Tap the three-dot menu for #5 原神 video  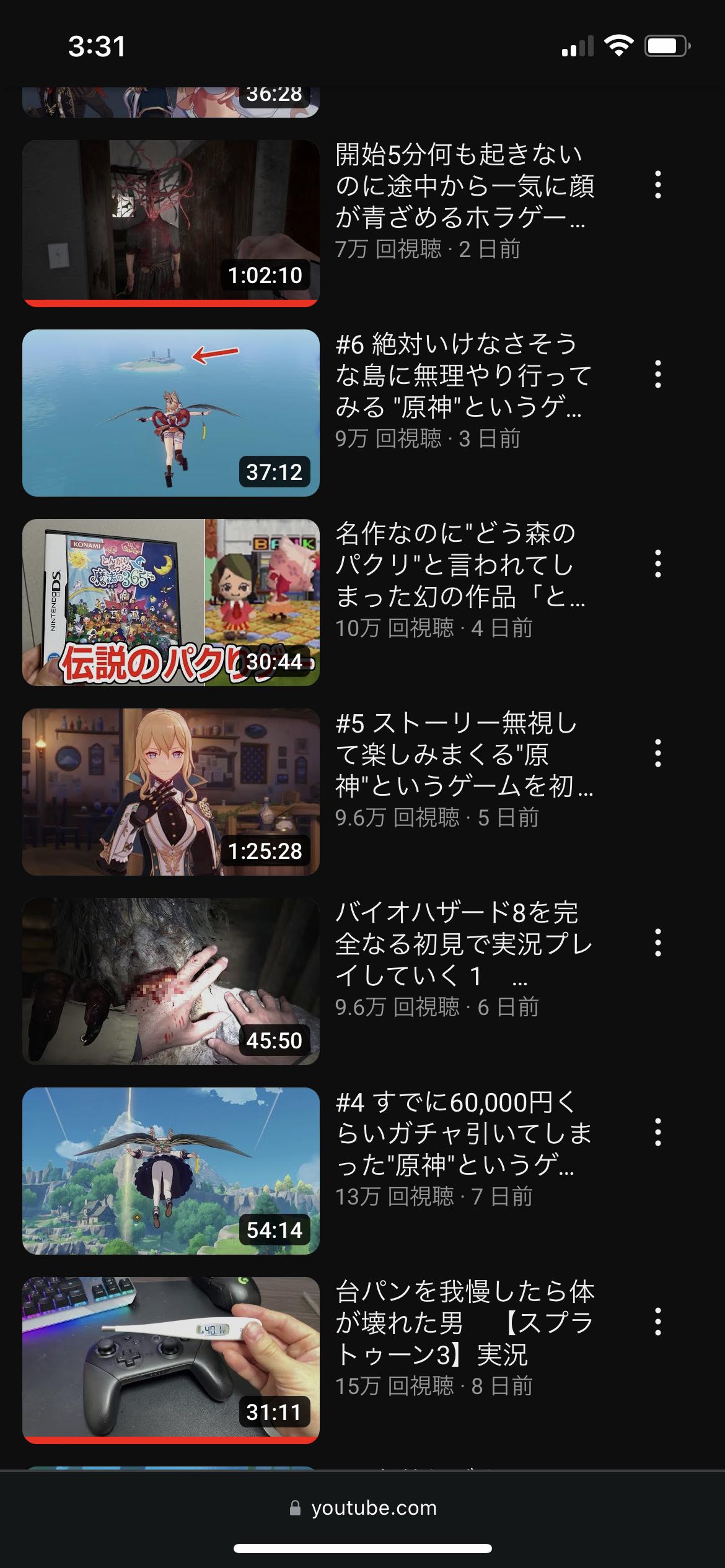[x=657, y=753]
